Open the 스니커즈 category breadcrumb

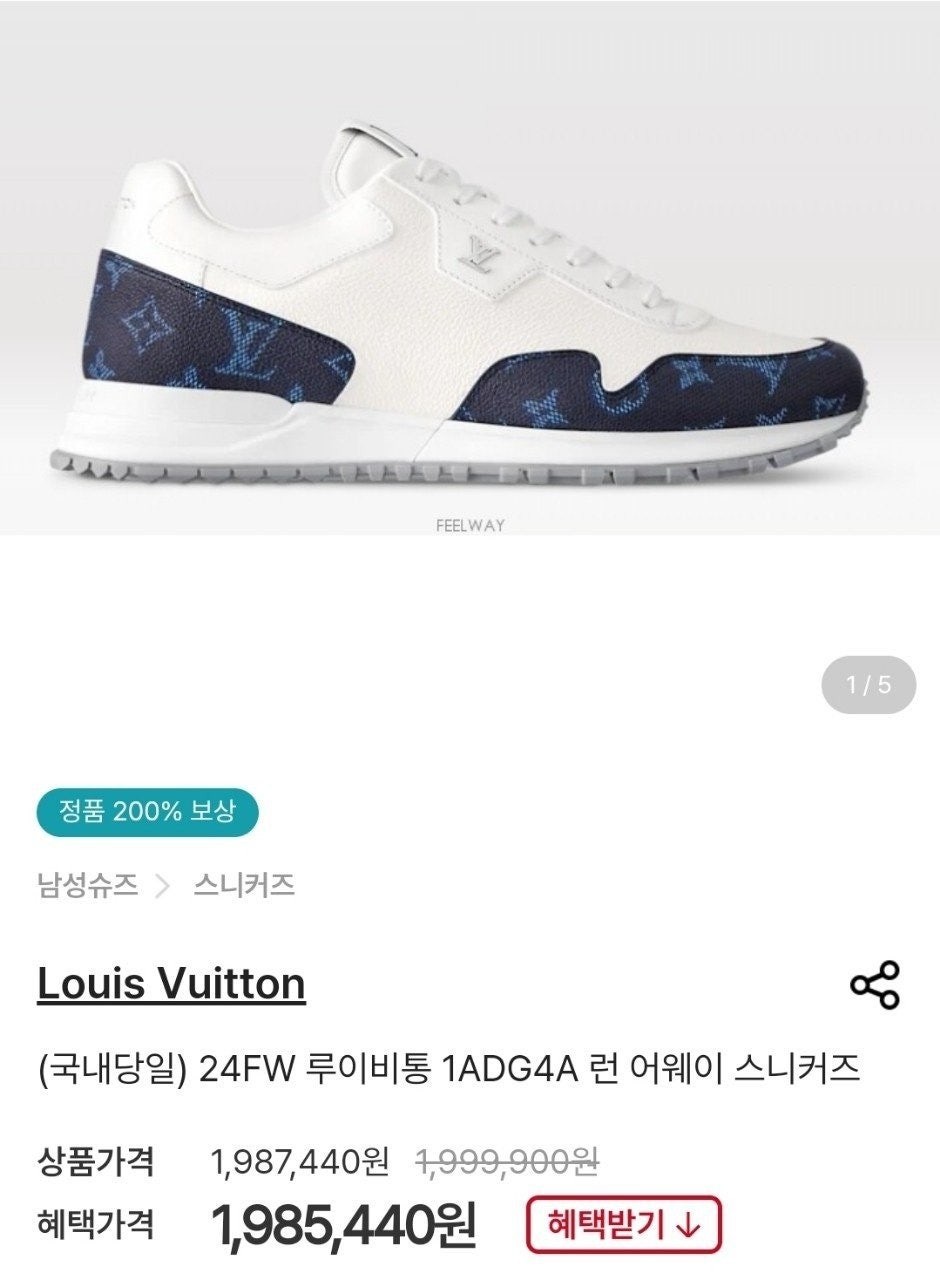coord(245,885)
